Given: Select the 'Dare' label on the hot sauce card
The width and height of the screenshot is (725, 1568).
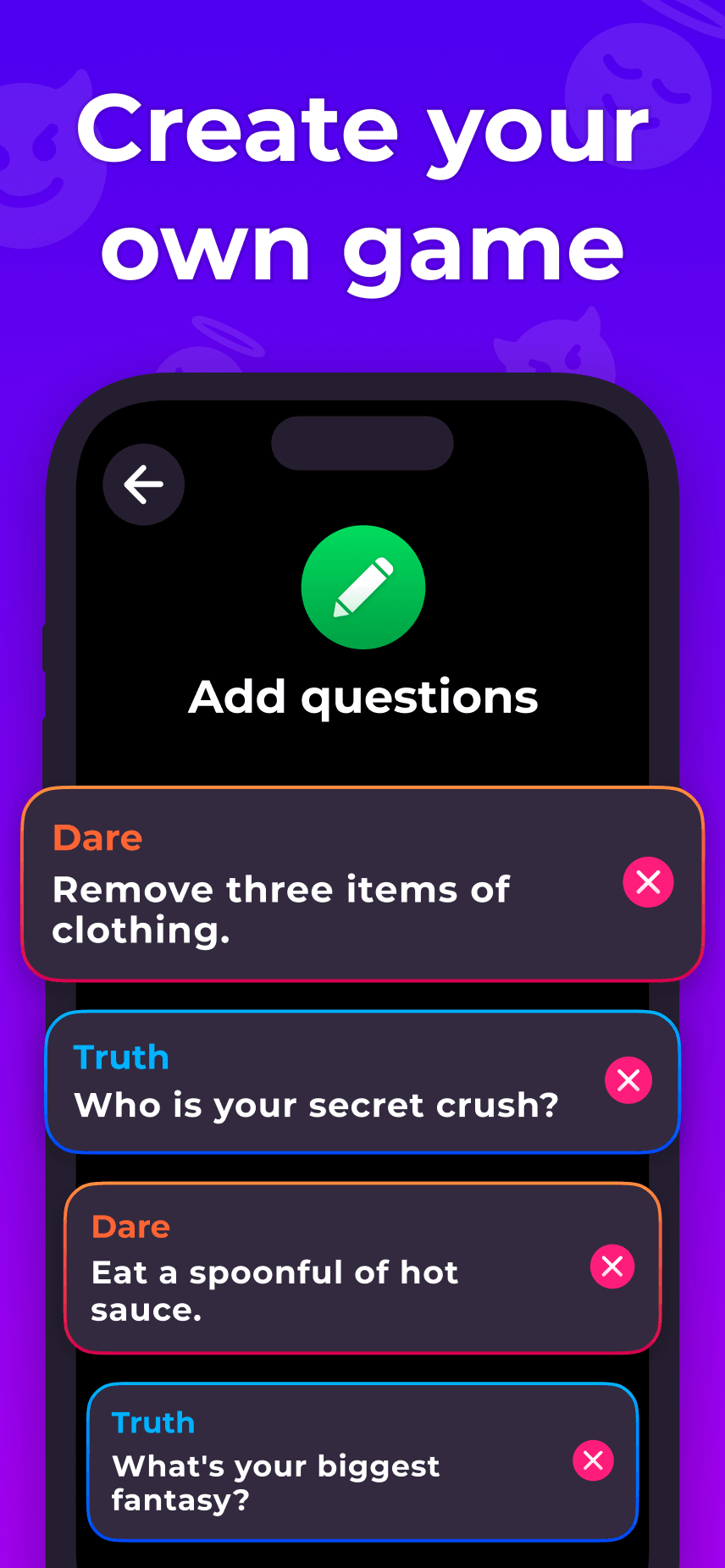Looking at the screenshot, I should [x=130, y=1226].
